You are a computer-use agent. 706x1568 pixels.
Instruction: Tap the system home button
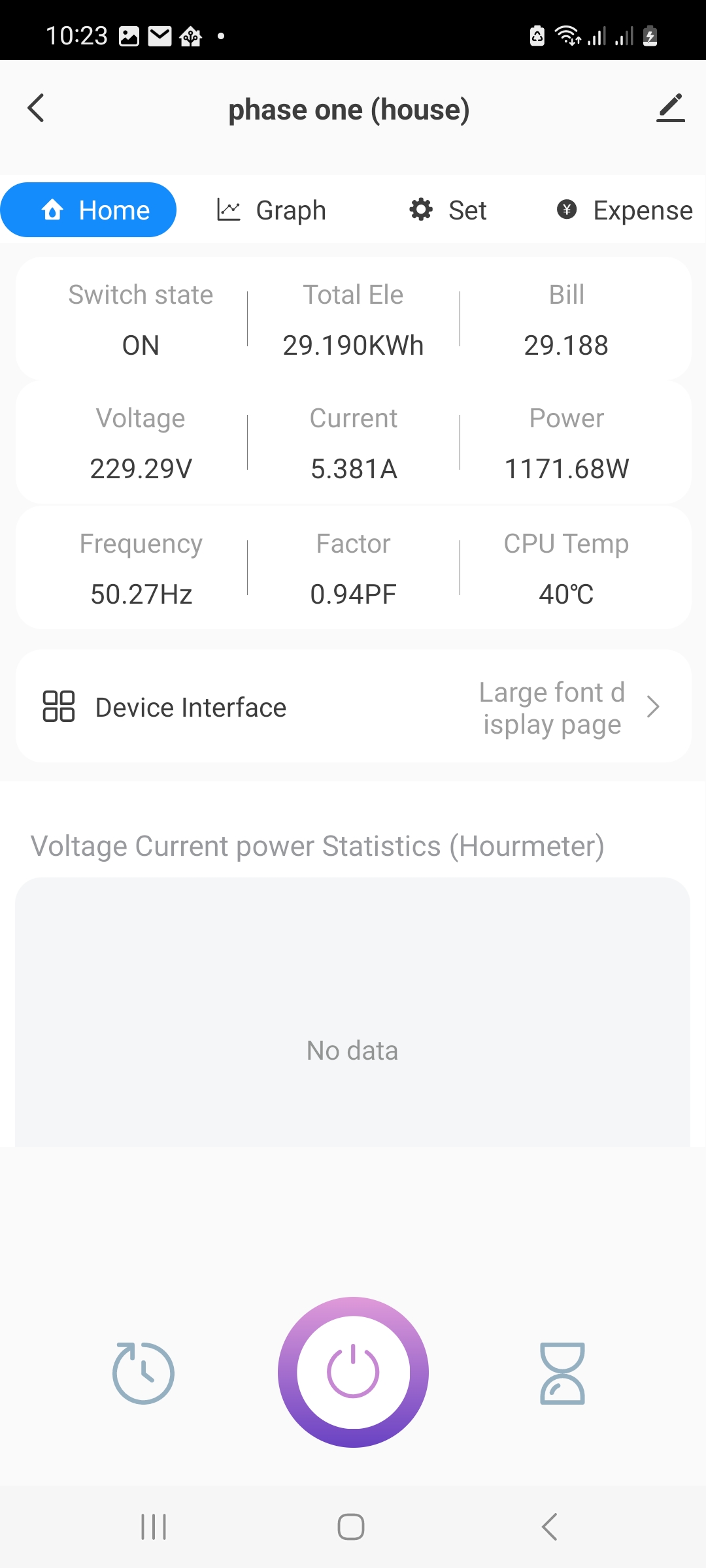click(x=351, y=1527)
